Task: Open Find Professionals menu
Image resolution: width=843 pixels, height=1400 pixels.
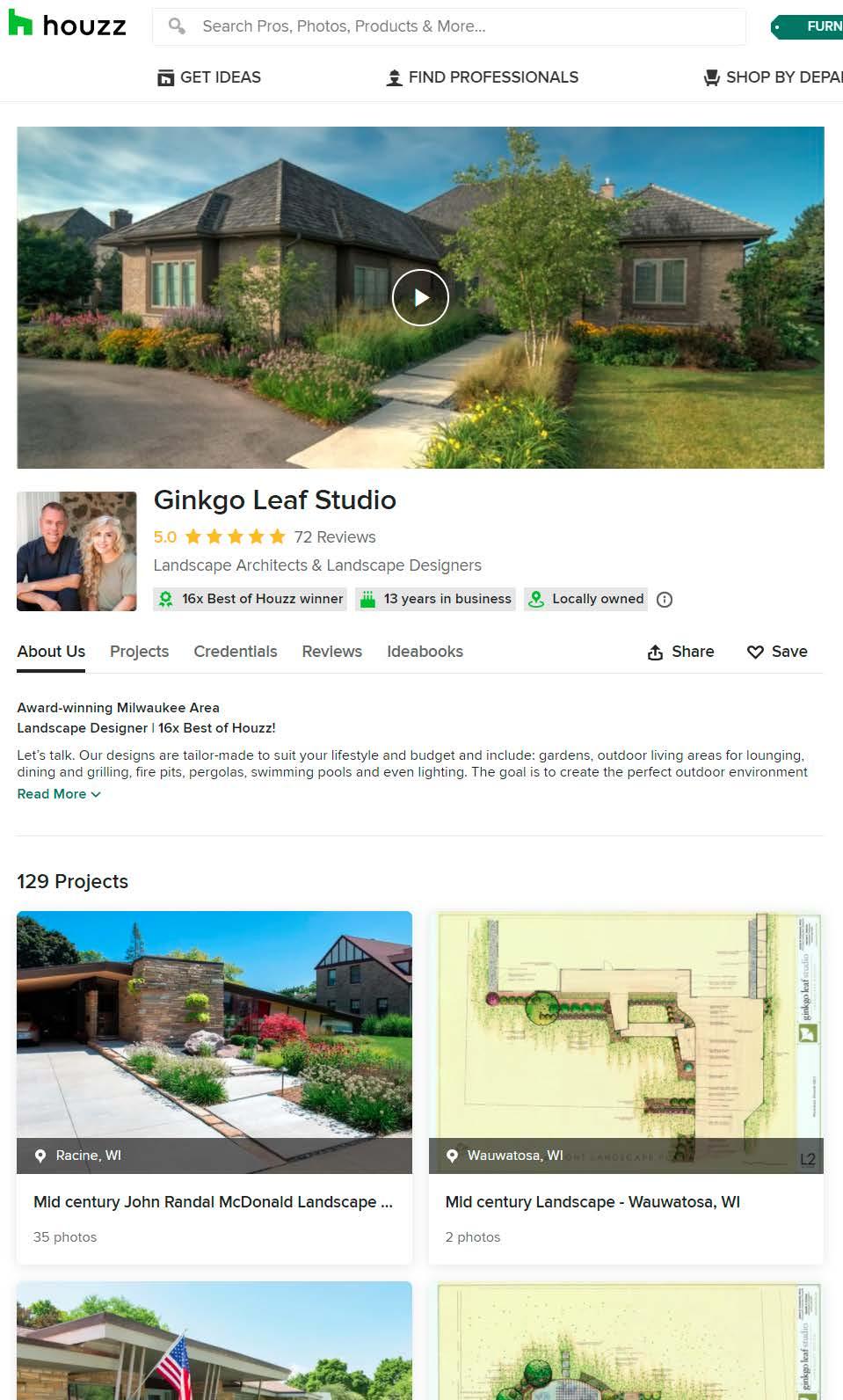Action: 482,77
